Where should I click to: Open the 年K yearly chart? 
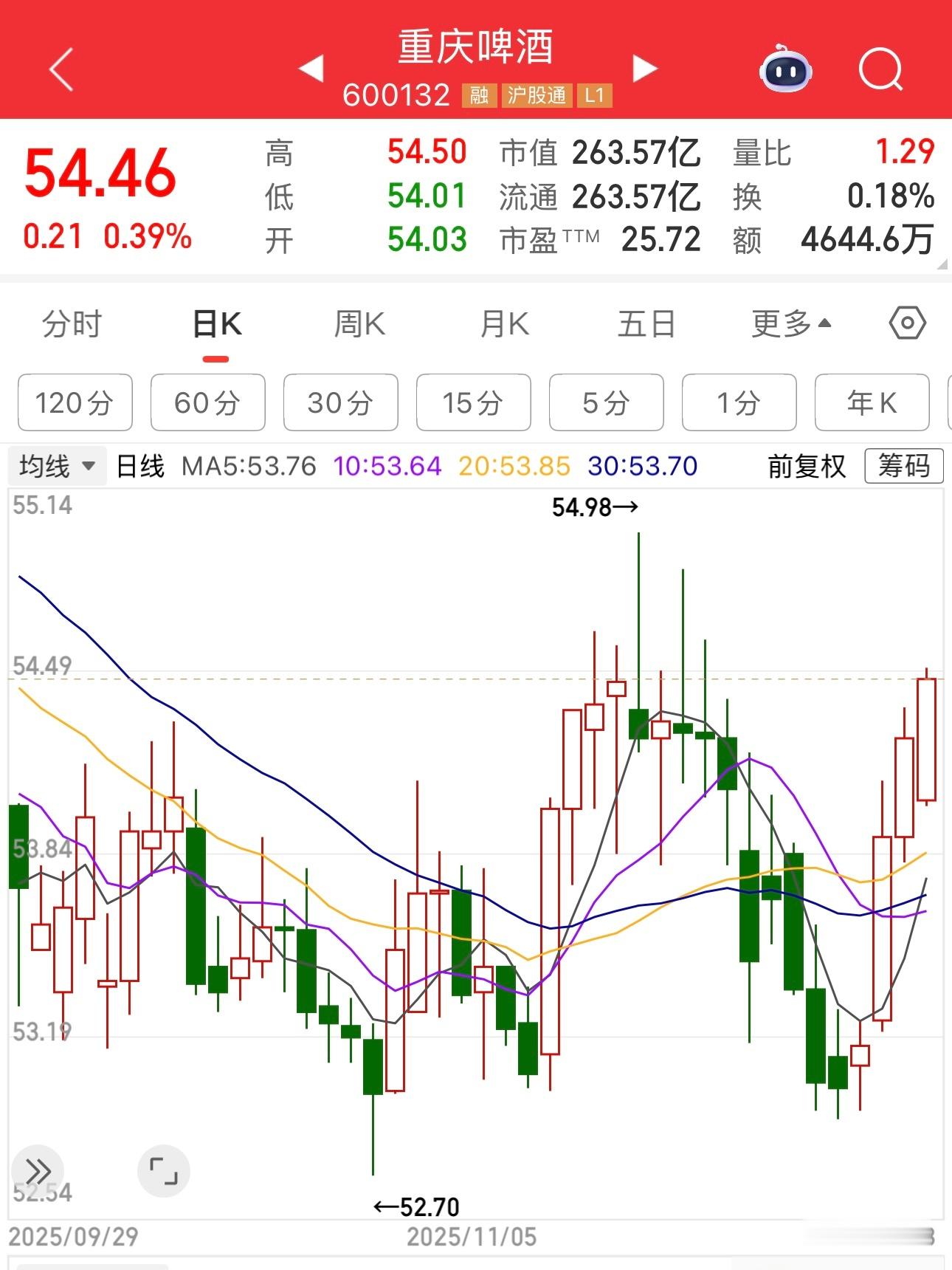872,402
